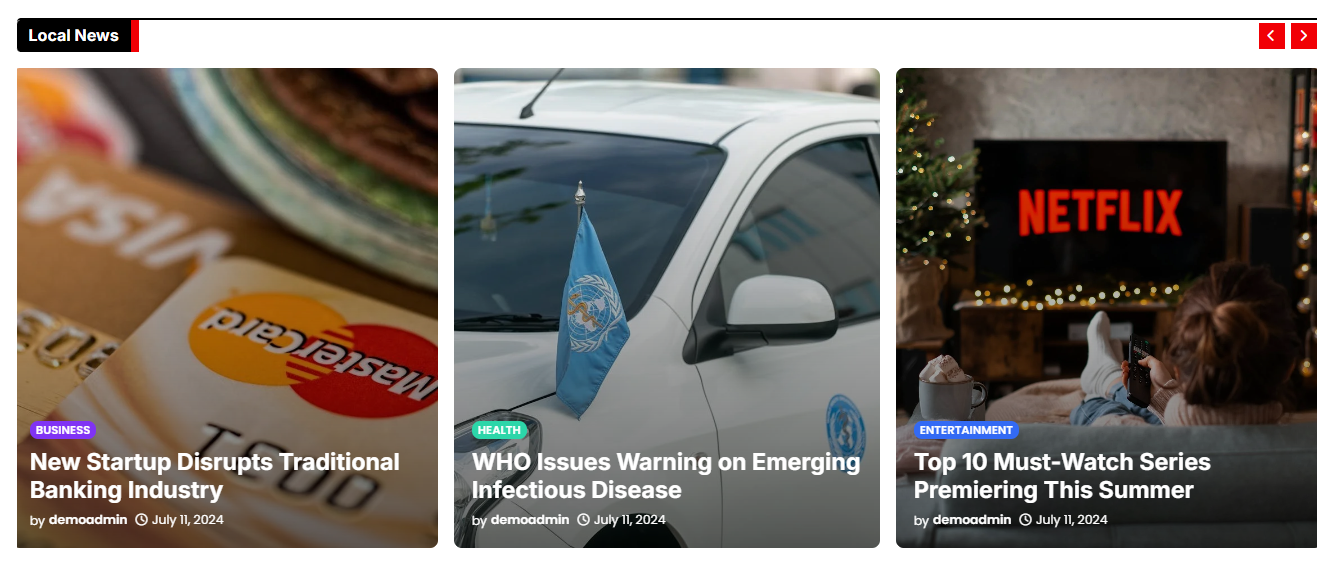
Task: Show previous Local News slides
Action: (x=1271, y=36)
